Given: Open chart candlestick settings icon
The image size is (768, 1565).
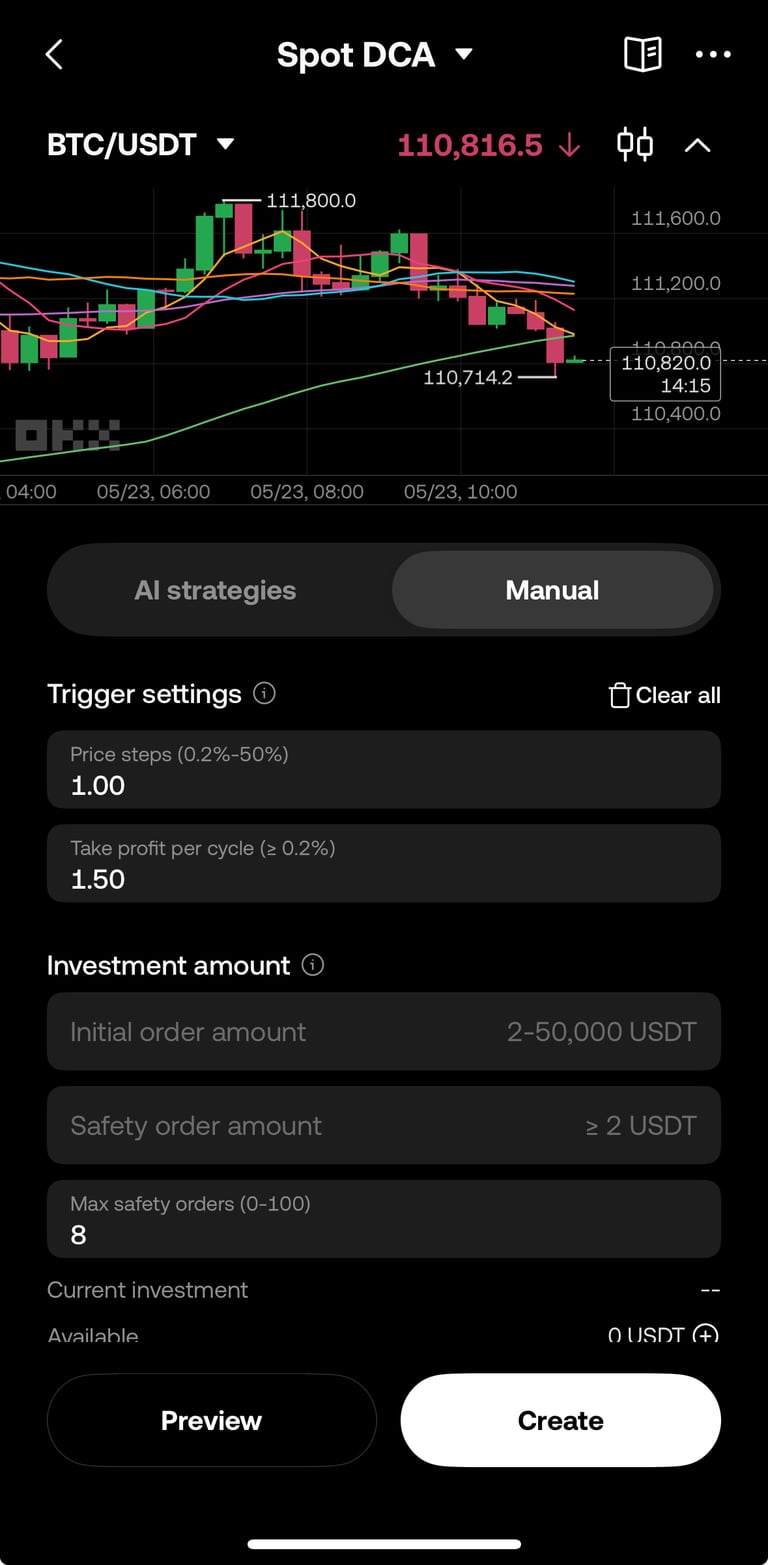Looking at the screenshot, I should (x=635, y=144).
